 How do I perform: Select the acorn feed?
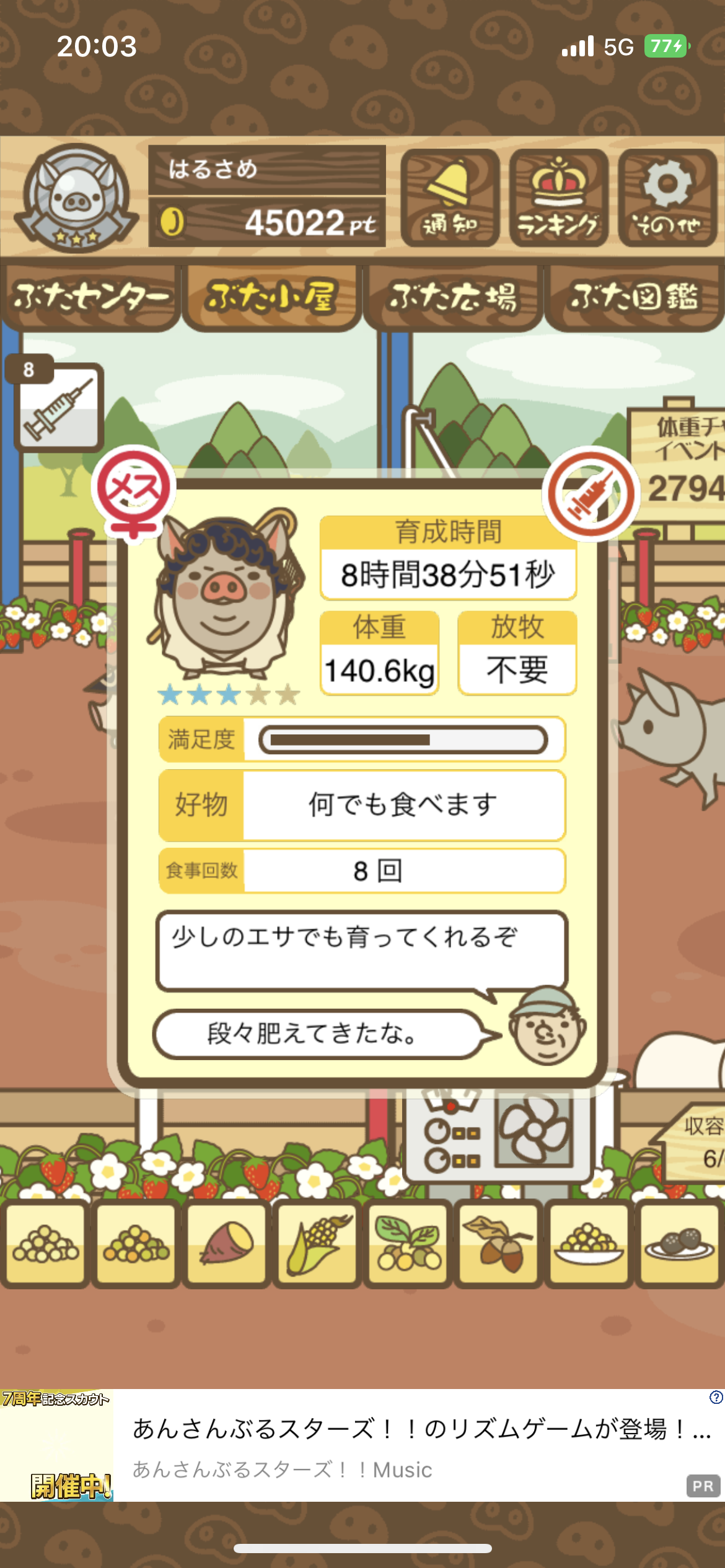click(x=498, y=1244)
